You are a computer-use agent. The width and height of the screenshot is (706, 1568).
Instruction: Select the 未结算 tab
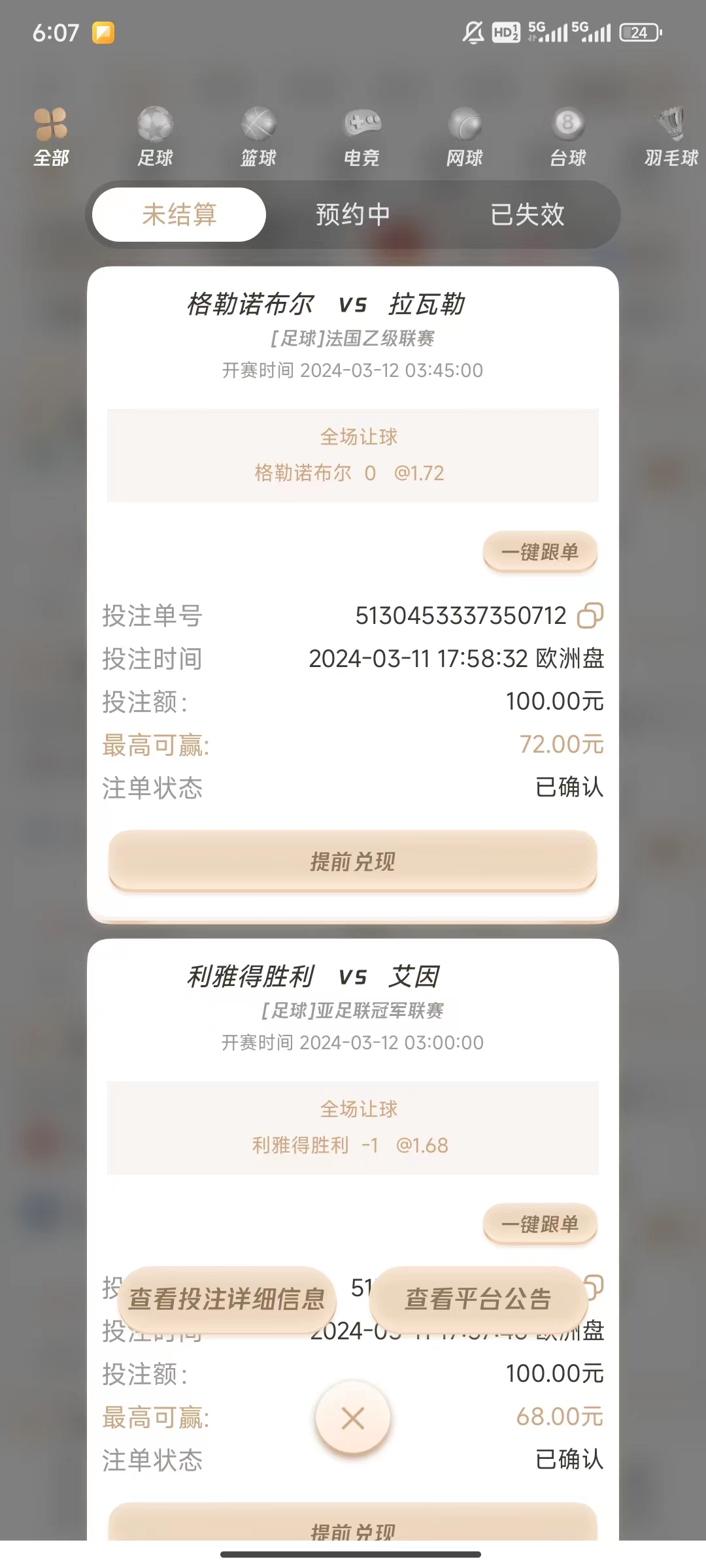pos(179,214)
